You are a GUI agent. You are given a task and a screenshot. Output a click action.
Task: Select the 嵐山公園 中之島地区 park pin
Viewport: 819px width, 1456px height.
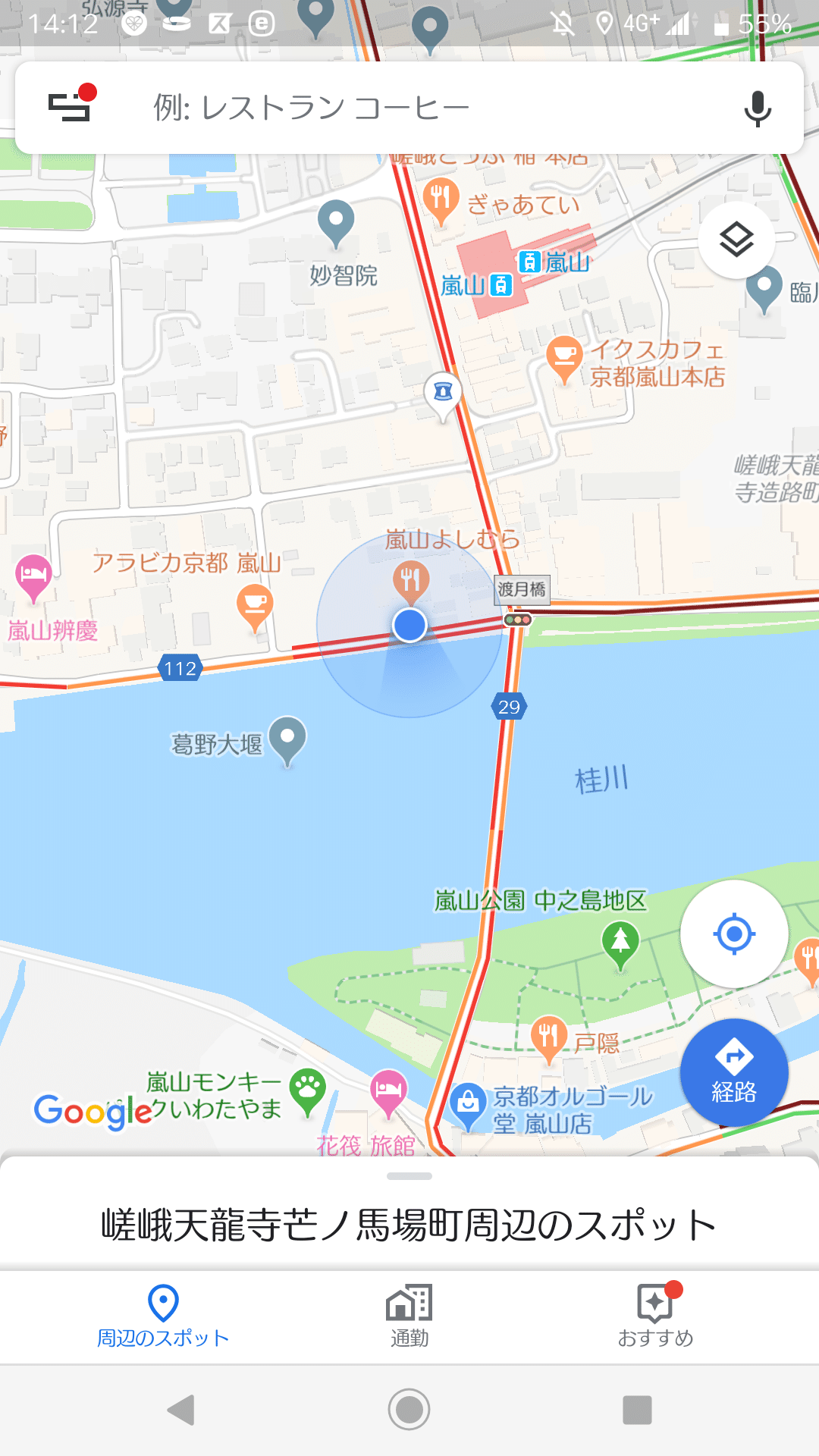click(620, 945)
